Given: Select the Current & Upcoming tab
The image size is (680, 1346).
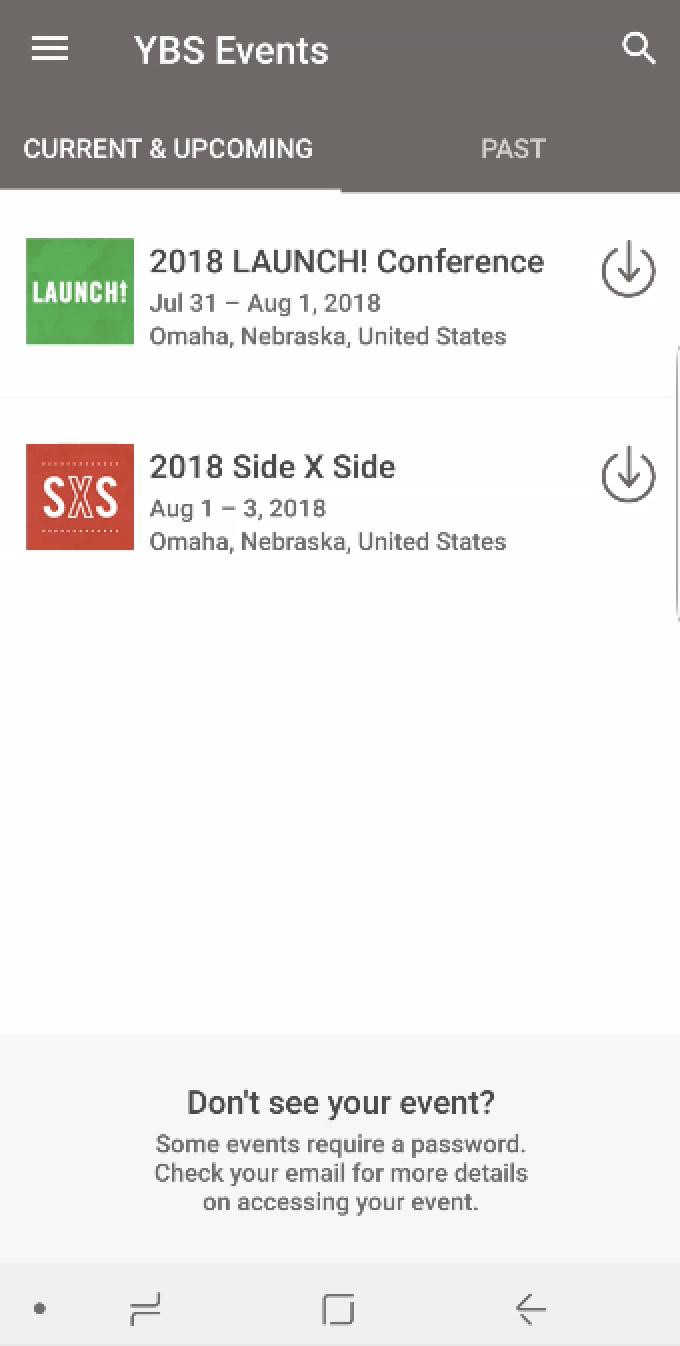Looking at the screenshot, I should [x=168, y=149].
